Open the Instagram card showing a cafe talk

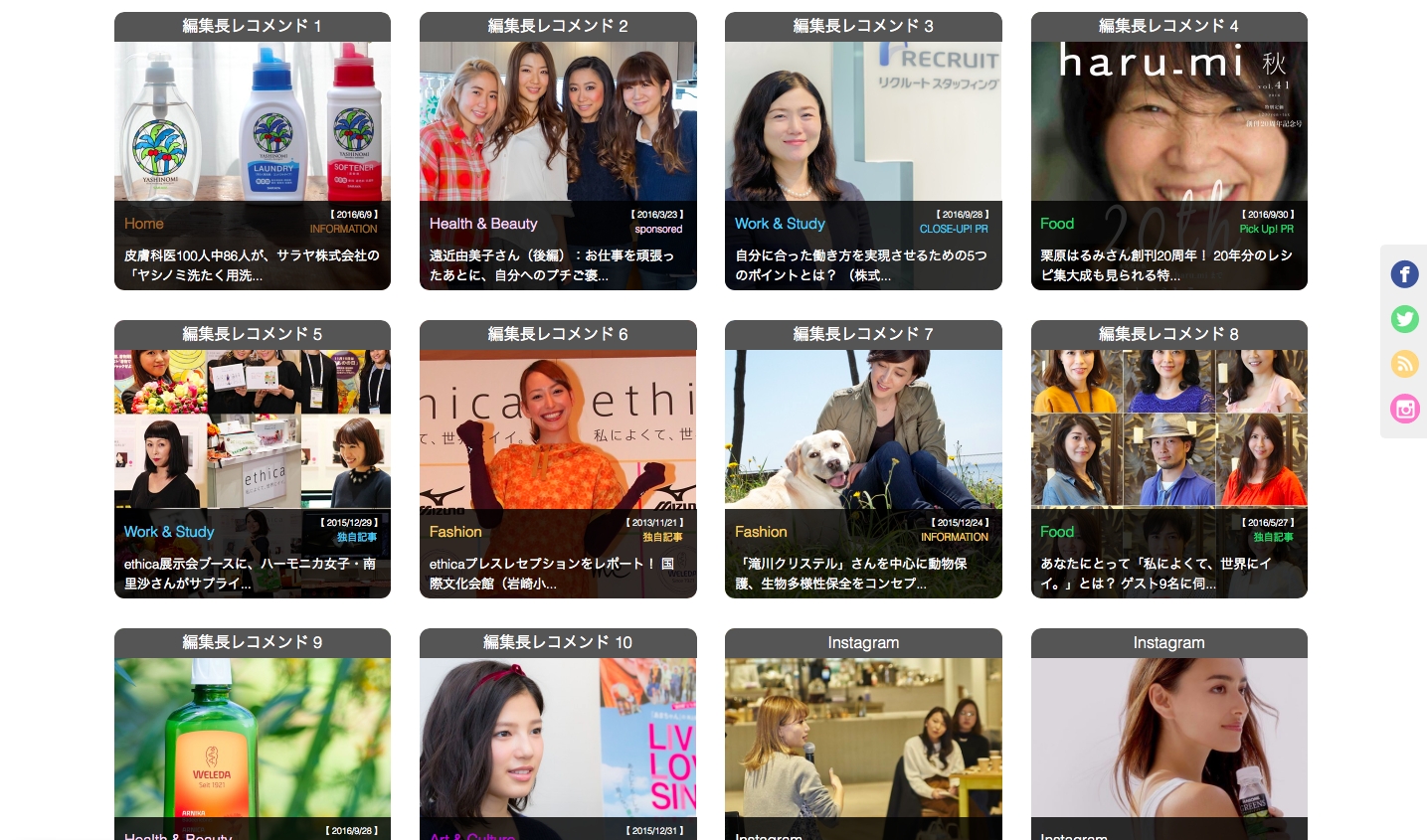[x=863, y=746]
